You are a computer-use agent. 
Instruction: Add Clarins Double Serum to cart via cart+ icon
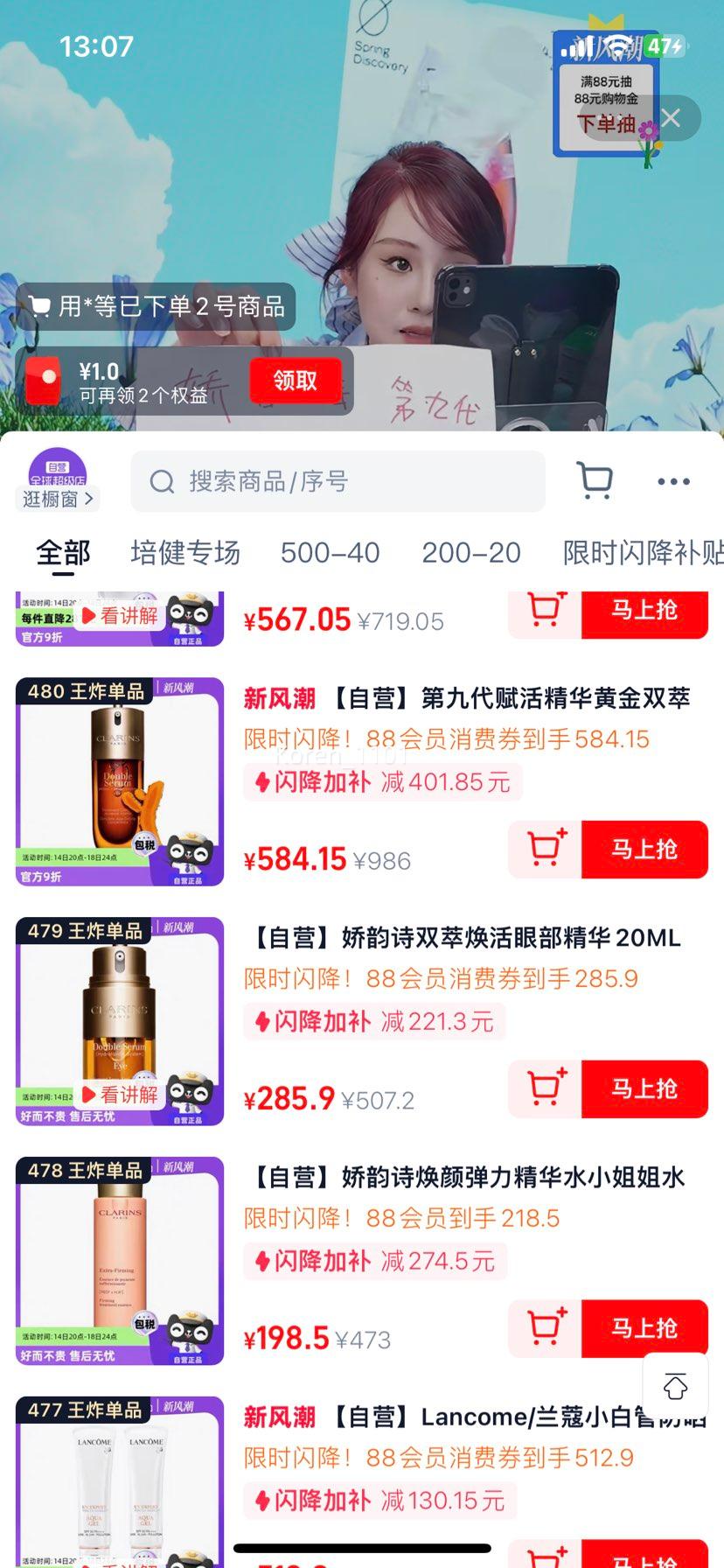545,847
